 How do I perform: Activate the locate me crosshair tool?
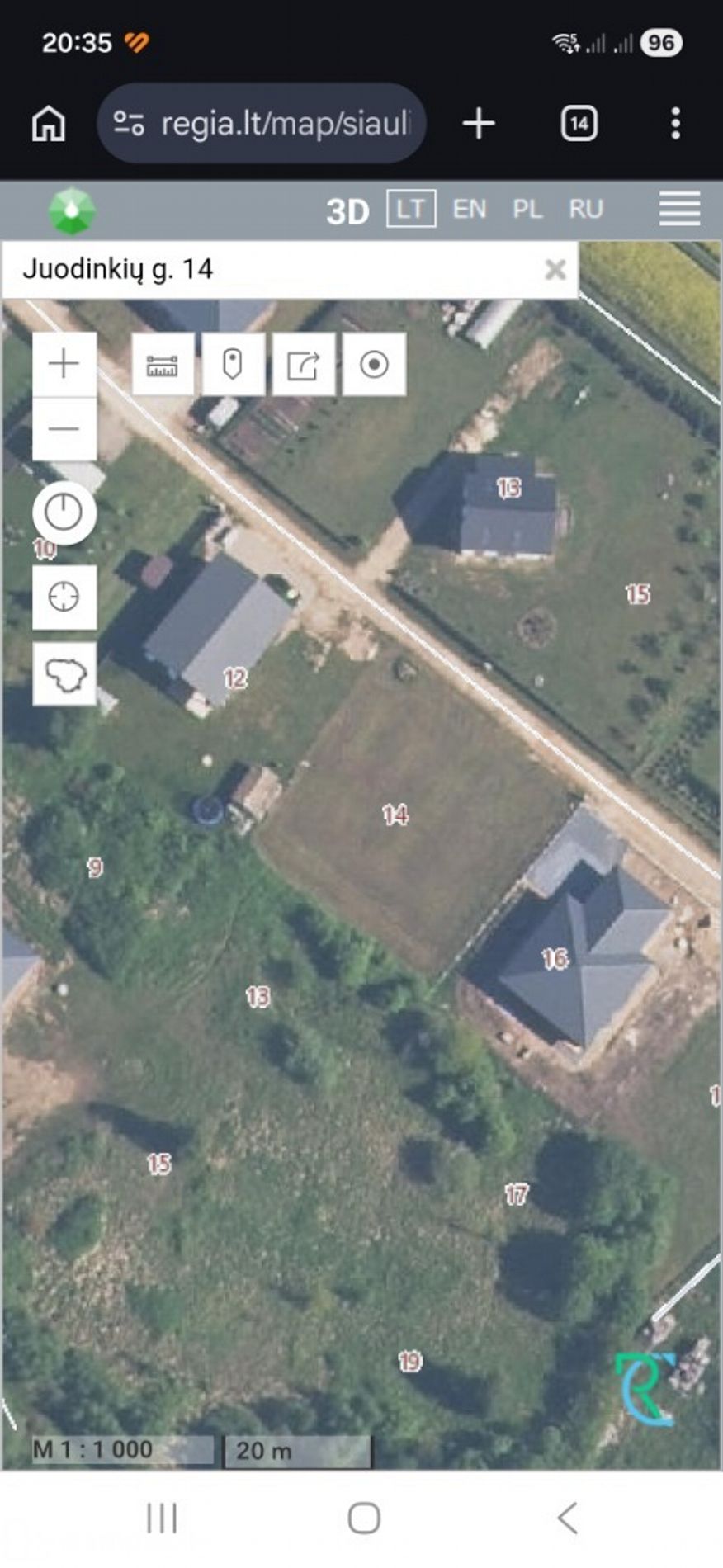point(64,596)
